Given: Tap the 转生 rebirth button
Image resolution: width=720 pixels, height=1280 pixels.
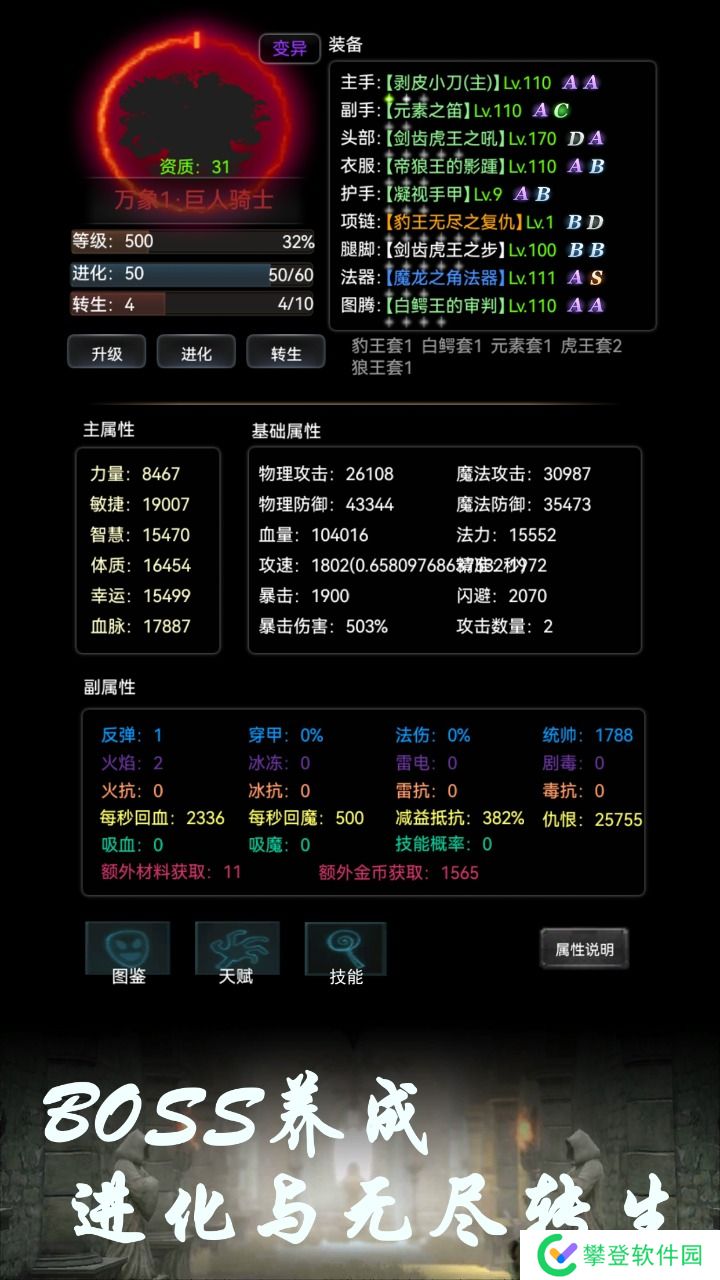Looking at the screenshot, I should tap(286, 353).
